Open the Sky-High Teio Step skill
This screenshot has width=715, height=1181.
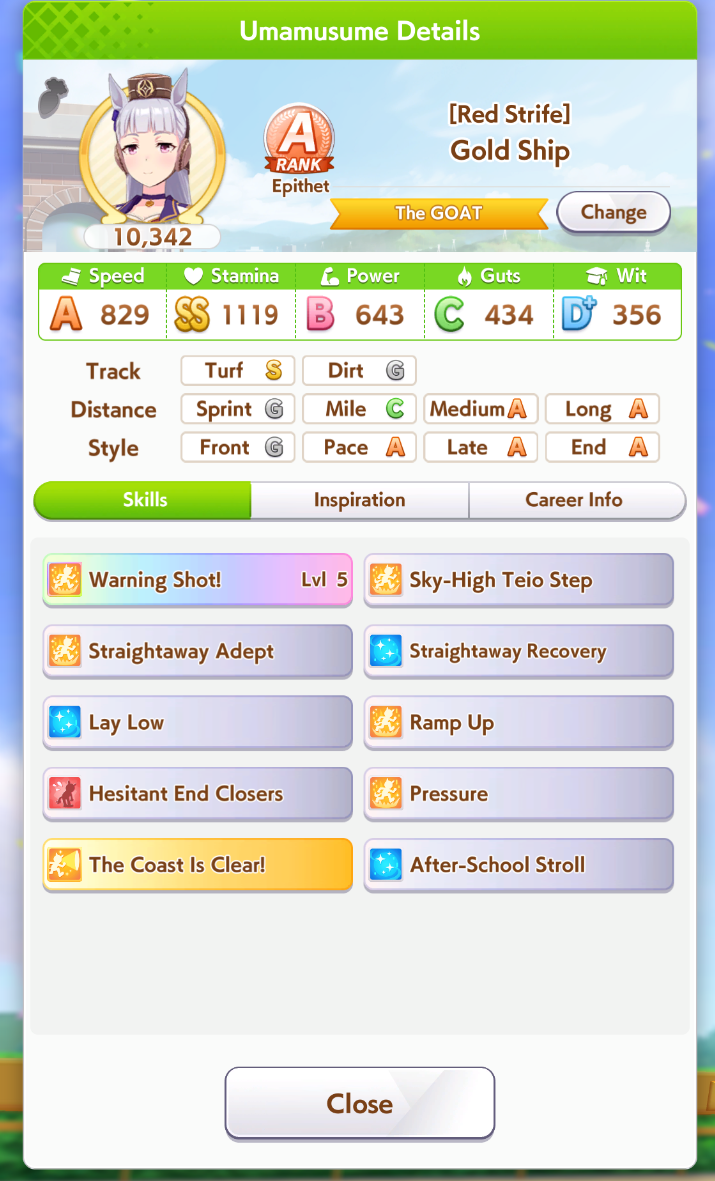click(518, 580)
